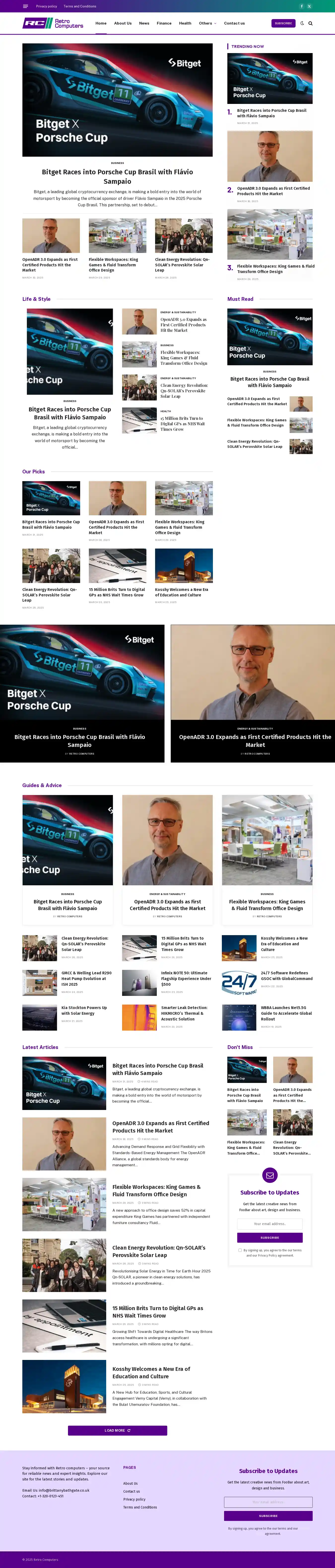Tap the Subscribe button in the header
The width and height of the screenshot is (335, 1568).
[283, 23]
